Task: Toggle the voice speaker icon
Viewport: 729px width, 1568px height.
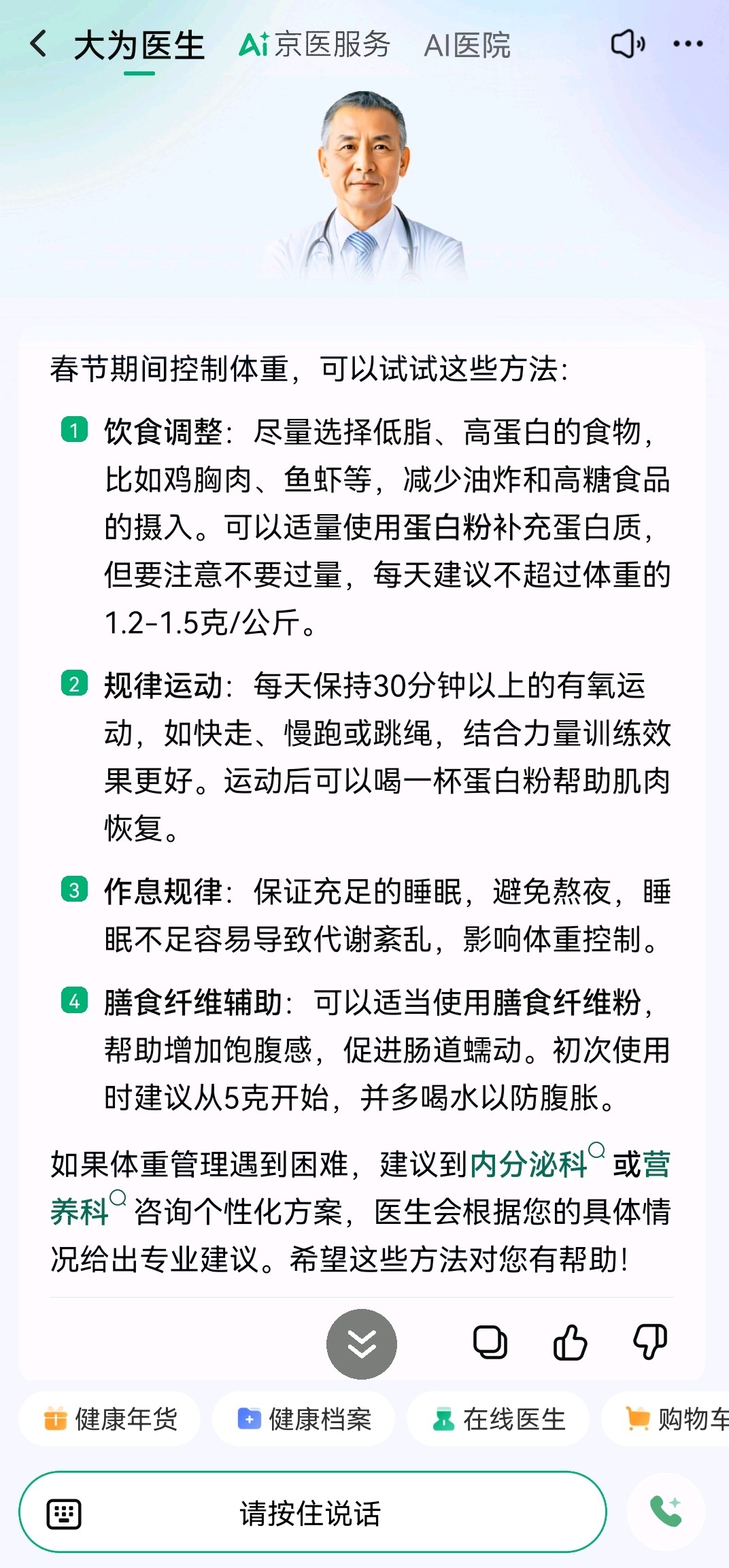Action: tap(628, 44)
